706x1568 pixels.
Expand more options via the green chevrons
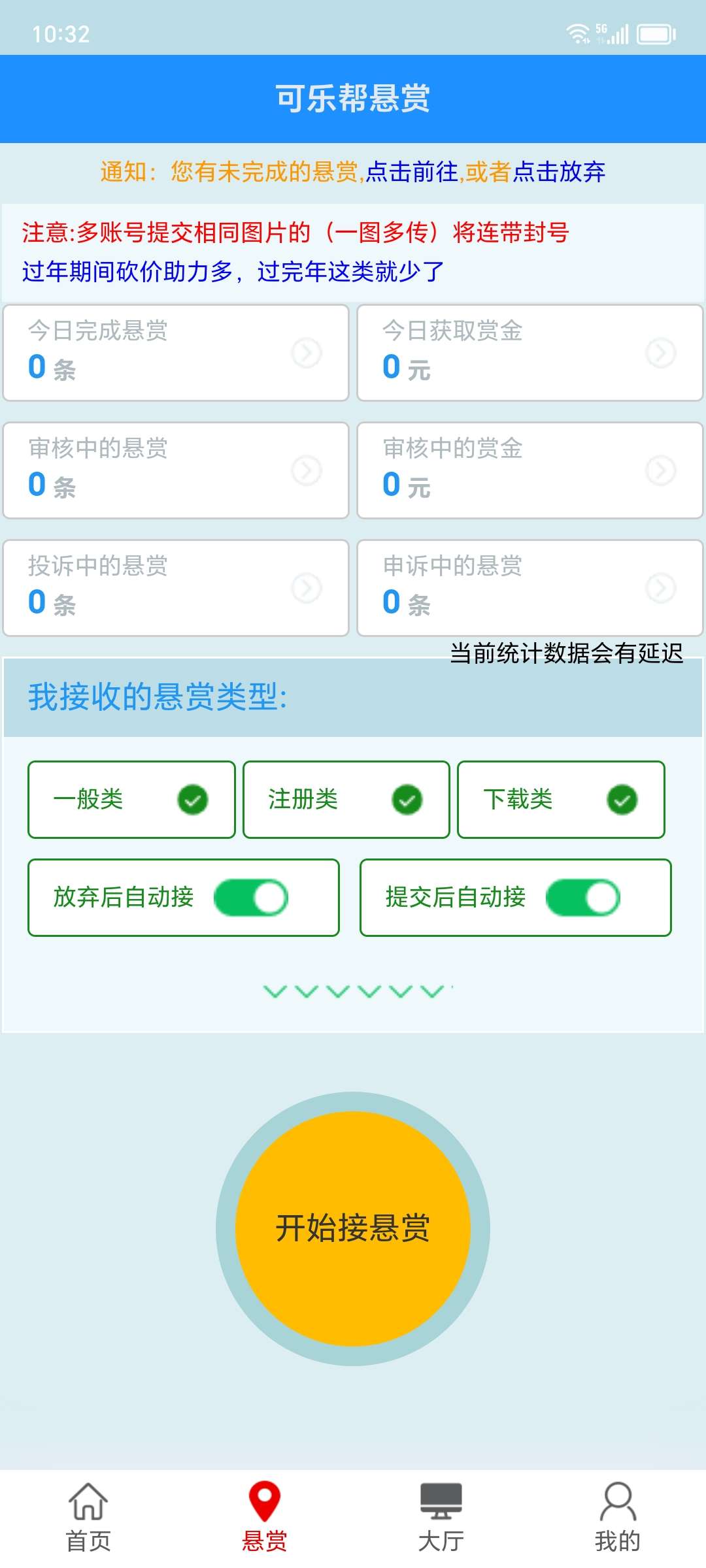356,992
